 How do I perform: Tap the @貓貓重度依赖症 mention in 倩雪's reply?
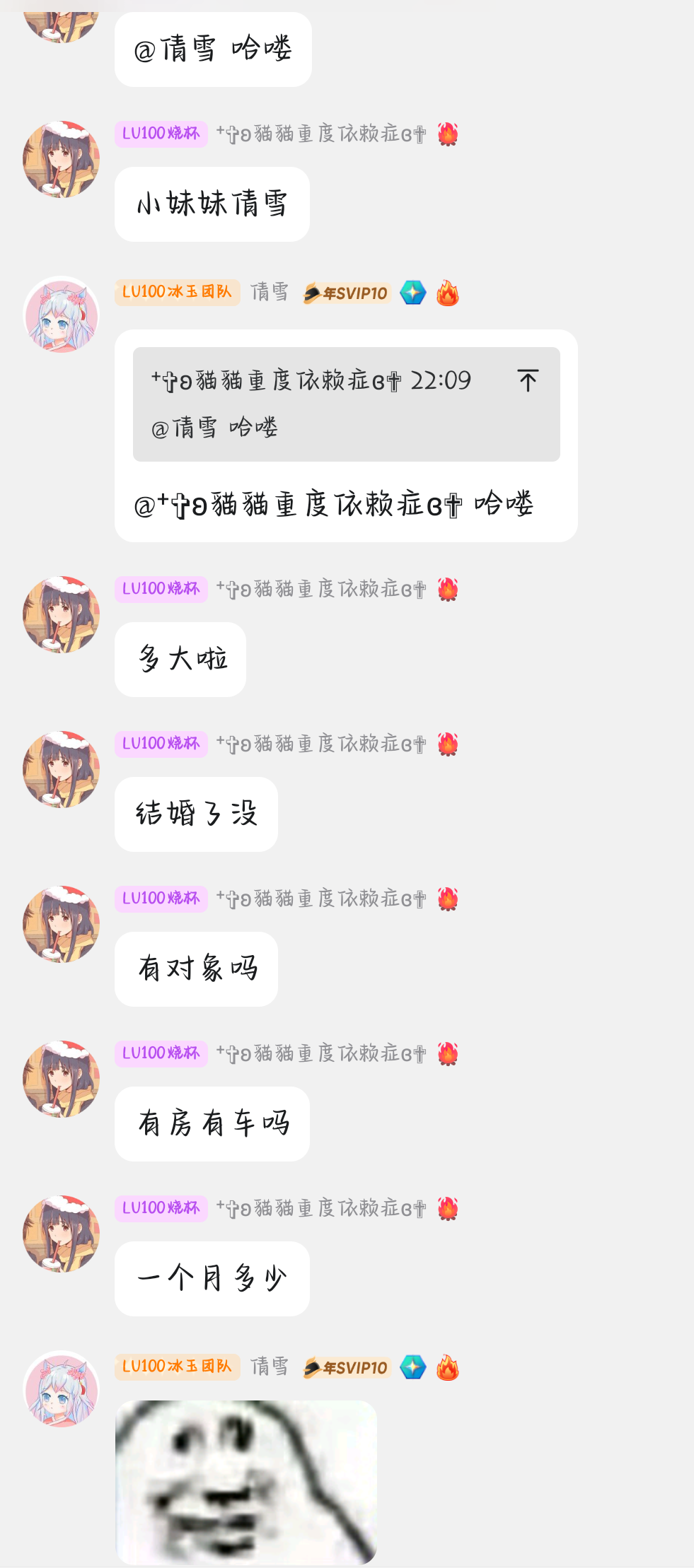click(x=297, y=503)
